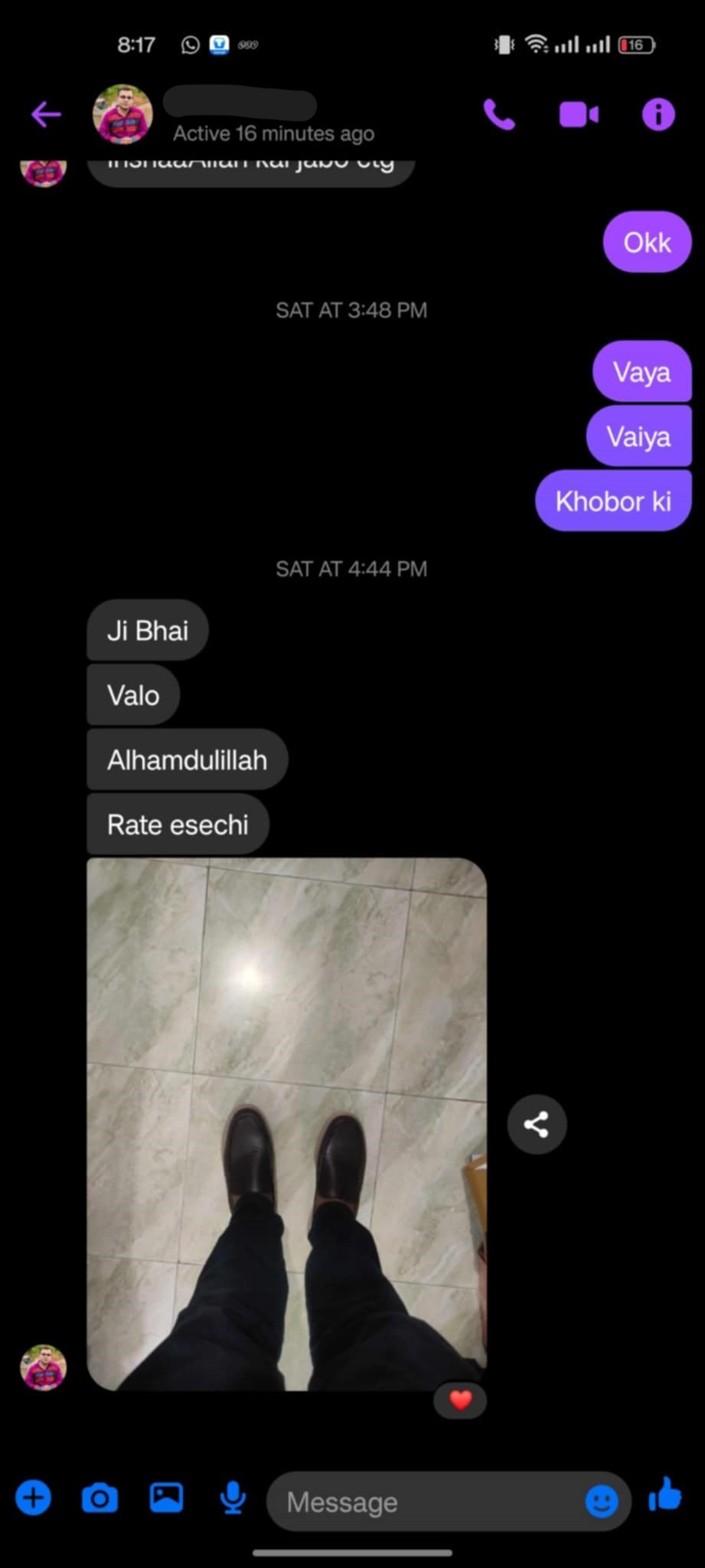Share the shoes photo
Screen dimensions: 705x1568
[x=537, y=1125]
